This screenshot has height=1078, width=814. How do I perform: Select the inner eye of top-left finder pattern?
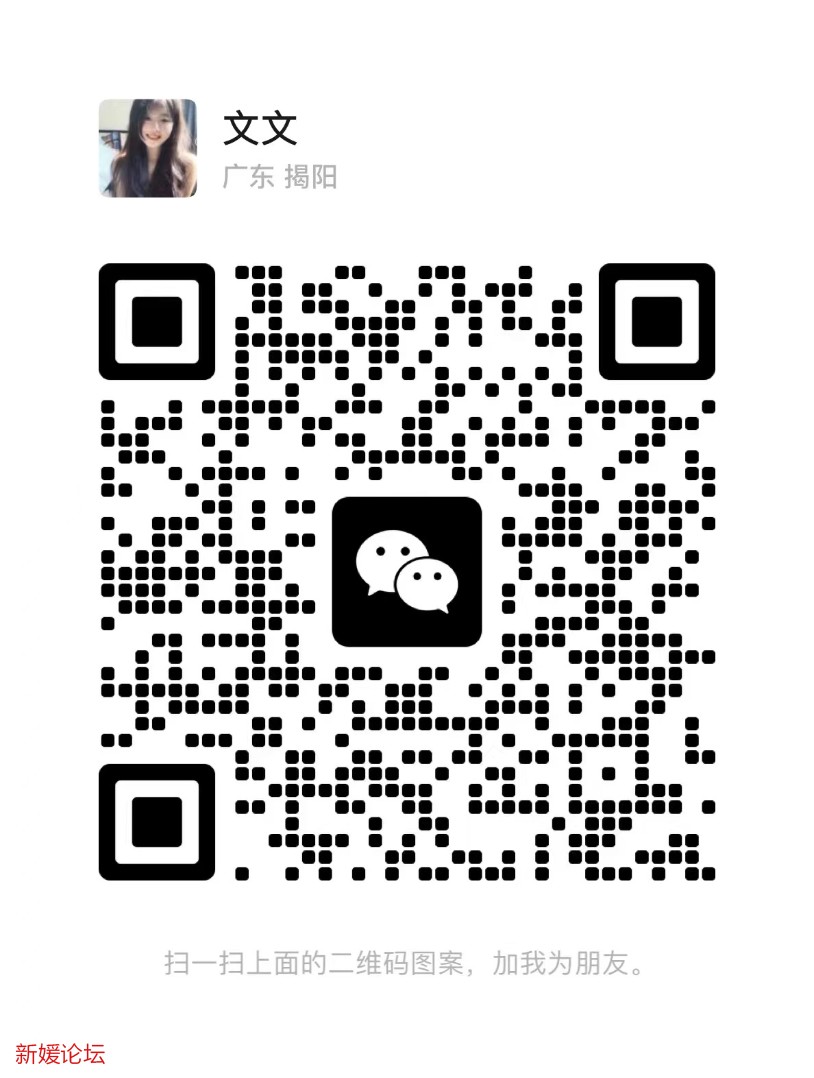tap(155, 319)
